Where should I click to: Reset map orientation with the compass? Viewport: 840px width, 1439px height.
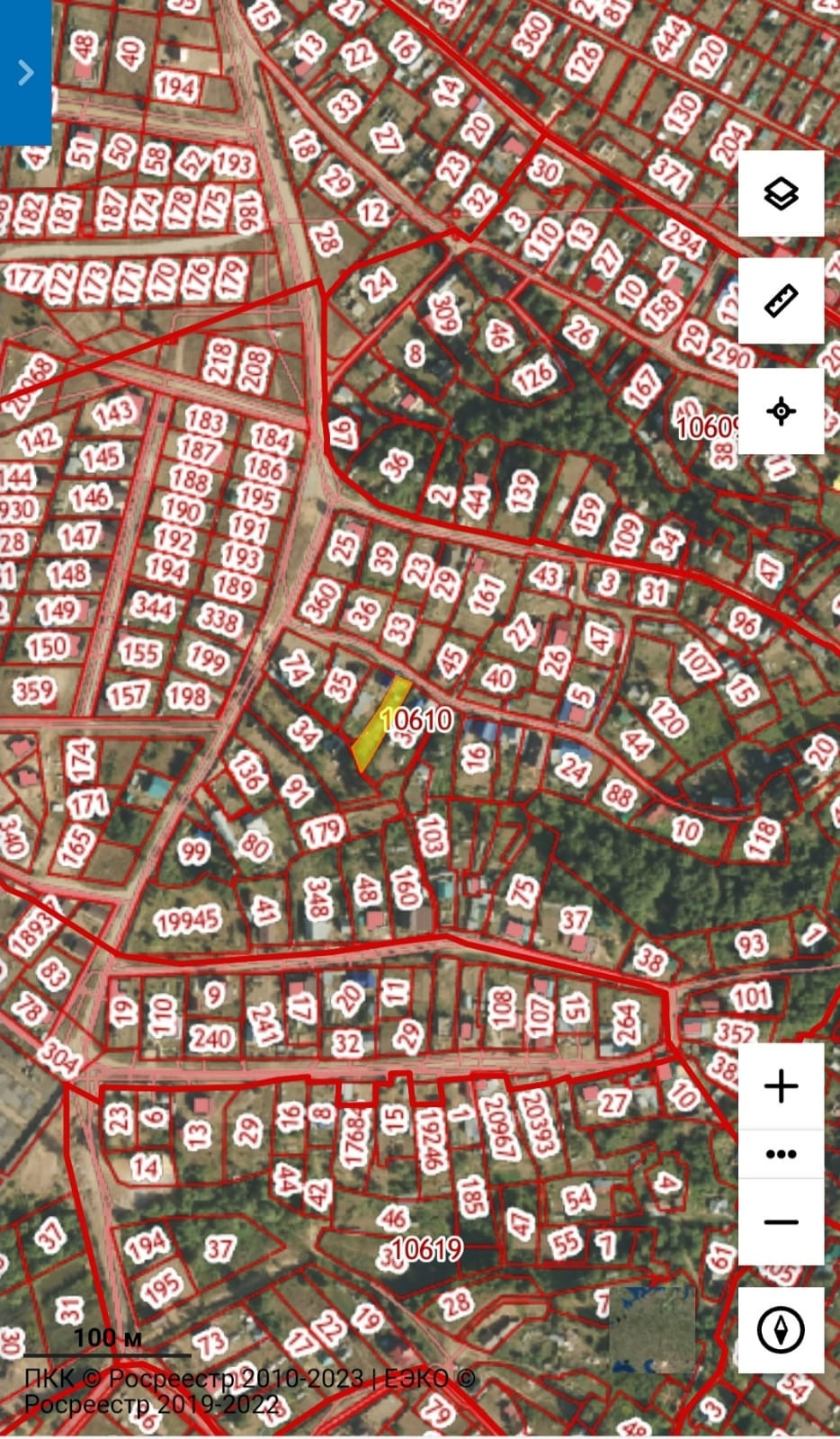(781, 1329)
